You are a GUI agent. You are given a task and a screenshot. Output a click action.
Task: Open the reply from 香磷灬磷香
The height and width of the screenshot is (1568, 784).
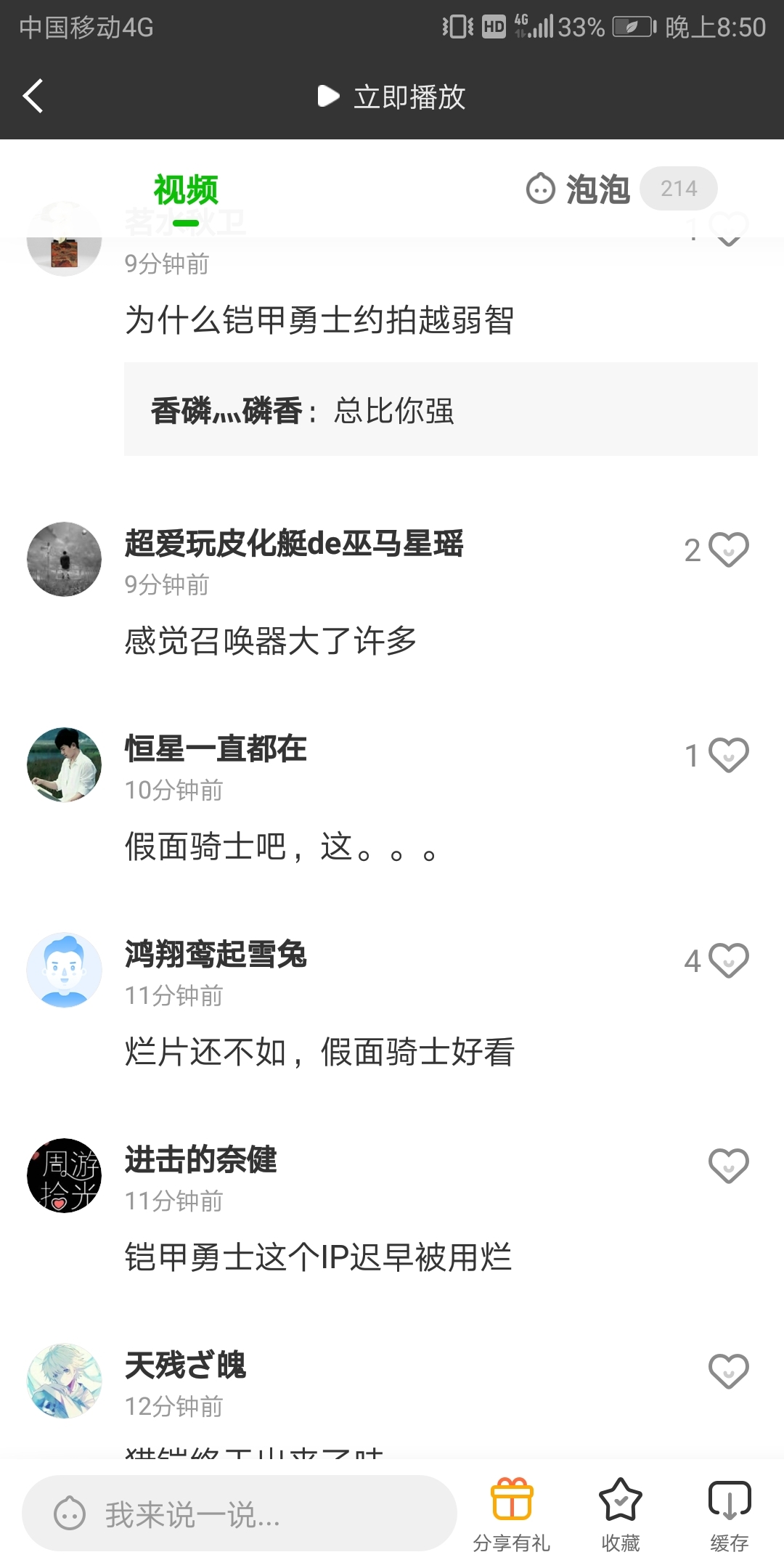pos(441,410)
